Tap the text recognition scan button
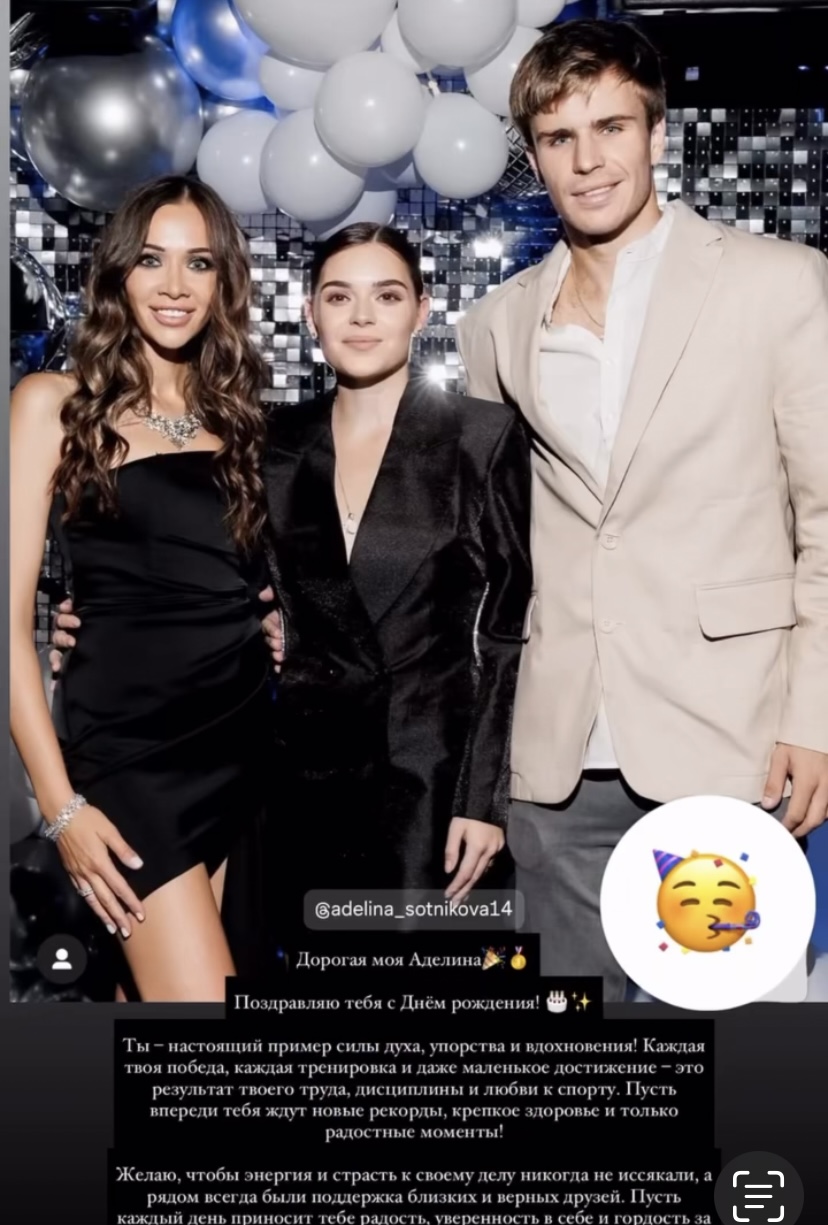 pyautogui.click(x=759, y=1194)
